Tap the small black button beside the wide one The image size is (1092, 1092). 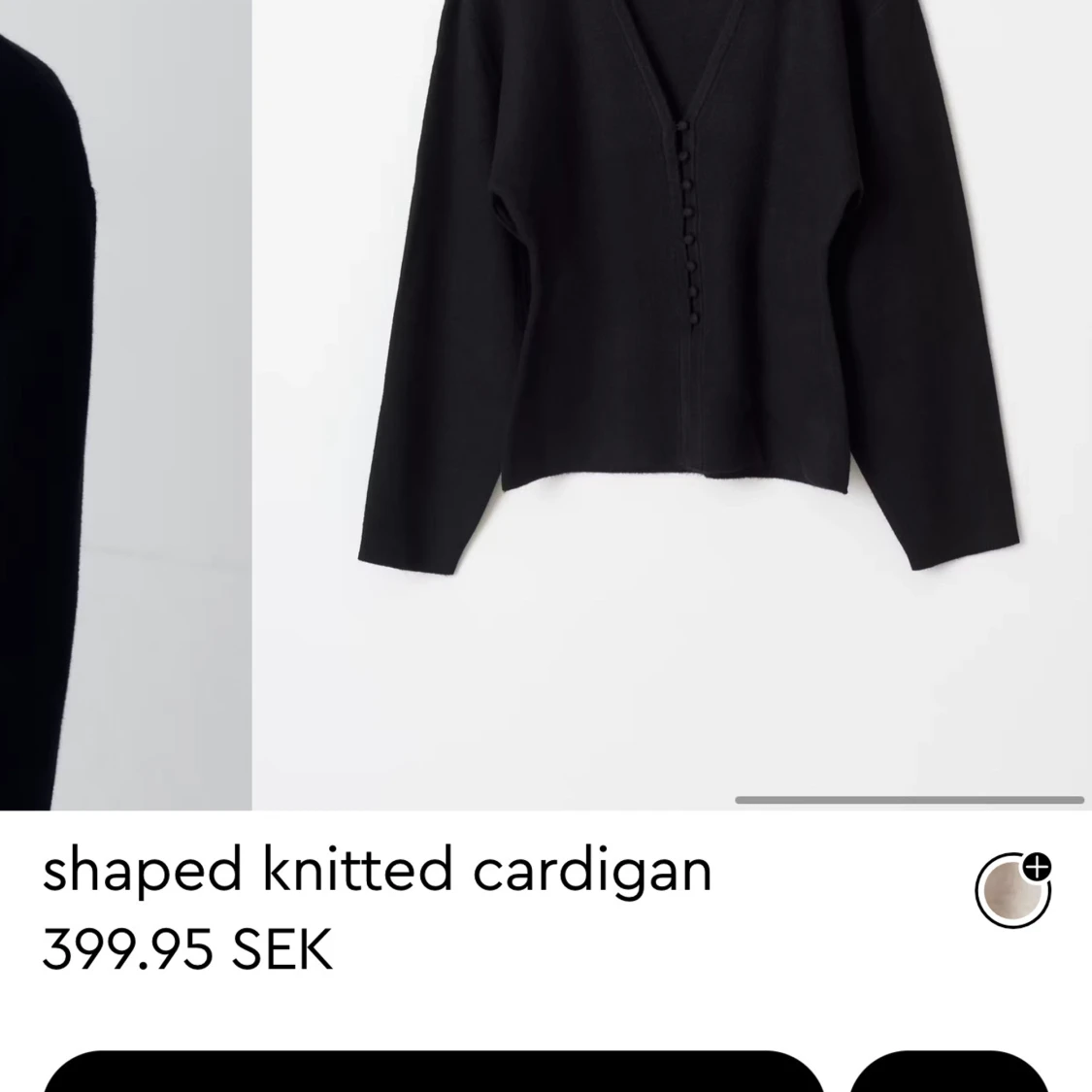pos(948,1074)
